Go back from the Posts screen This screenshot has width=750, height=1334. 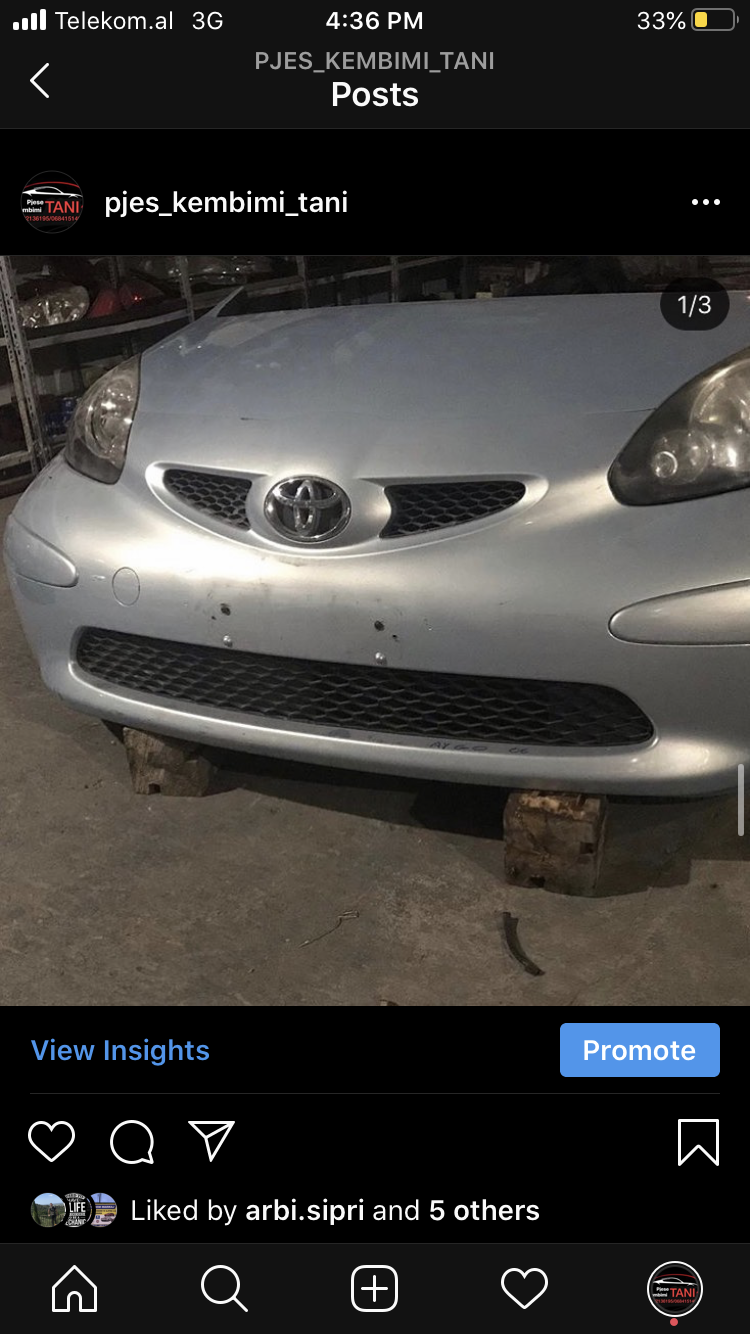40,80
